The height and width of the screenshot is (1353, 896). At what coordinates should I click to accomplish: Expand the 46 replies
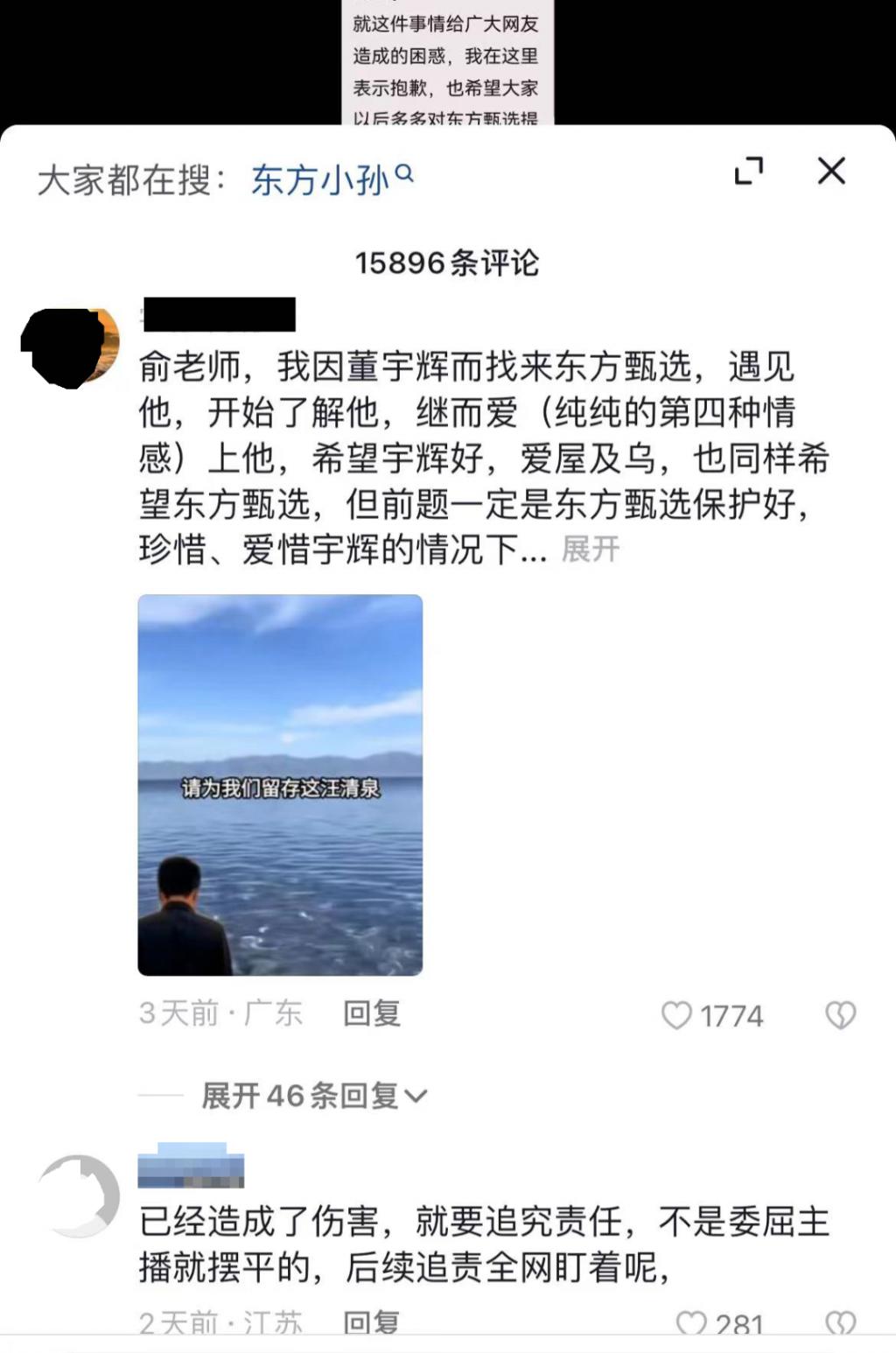click(313, 1096)
